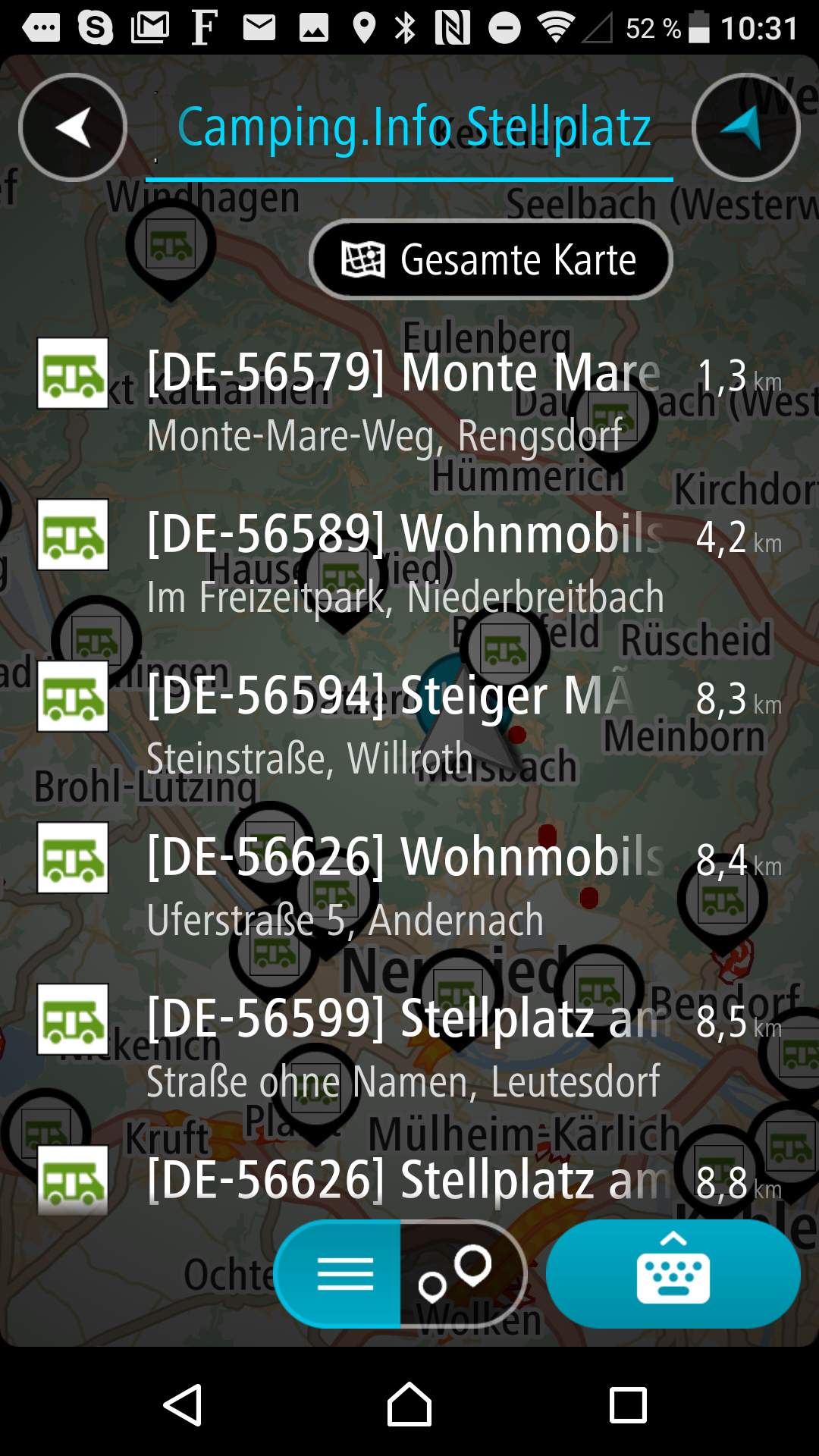Open the recent apps overview
The width and height of the screenshot is (819, 1456).
point(628,1405)
